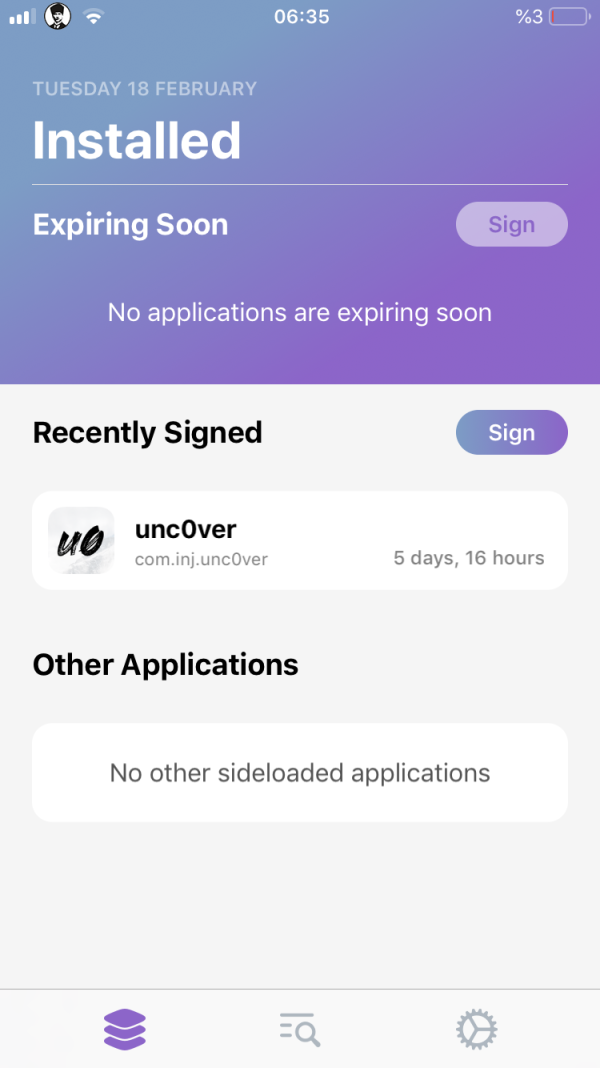Switch to the Installed apps tab

pos(125,1029)
